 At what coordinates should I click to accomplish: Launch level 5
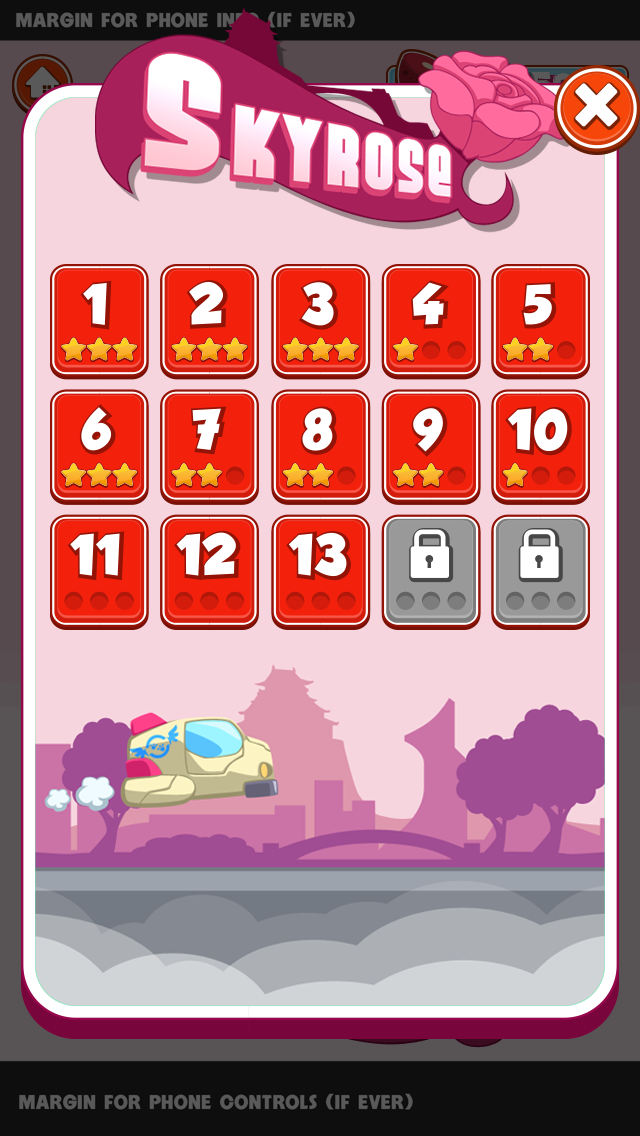click(x=540, y=319)
